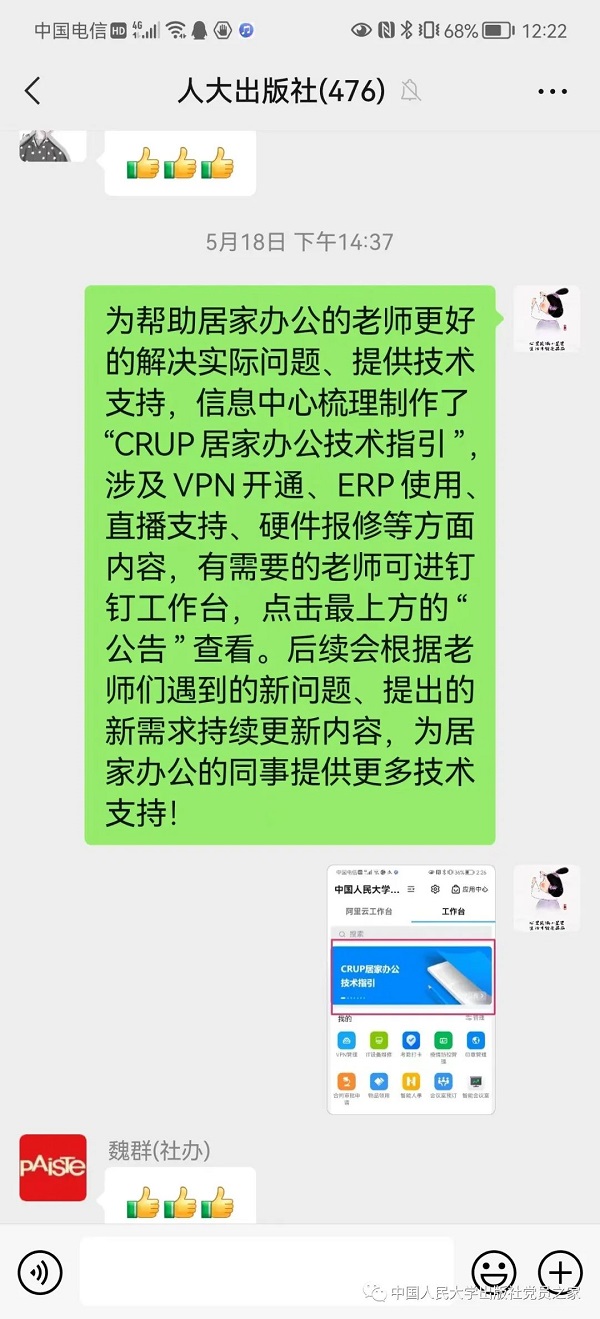Image resolution: width=600 pixels, height=1319 pixels.
Task: View the shared 工作台 screenshot image
Action: click(x=412, y=989)
